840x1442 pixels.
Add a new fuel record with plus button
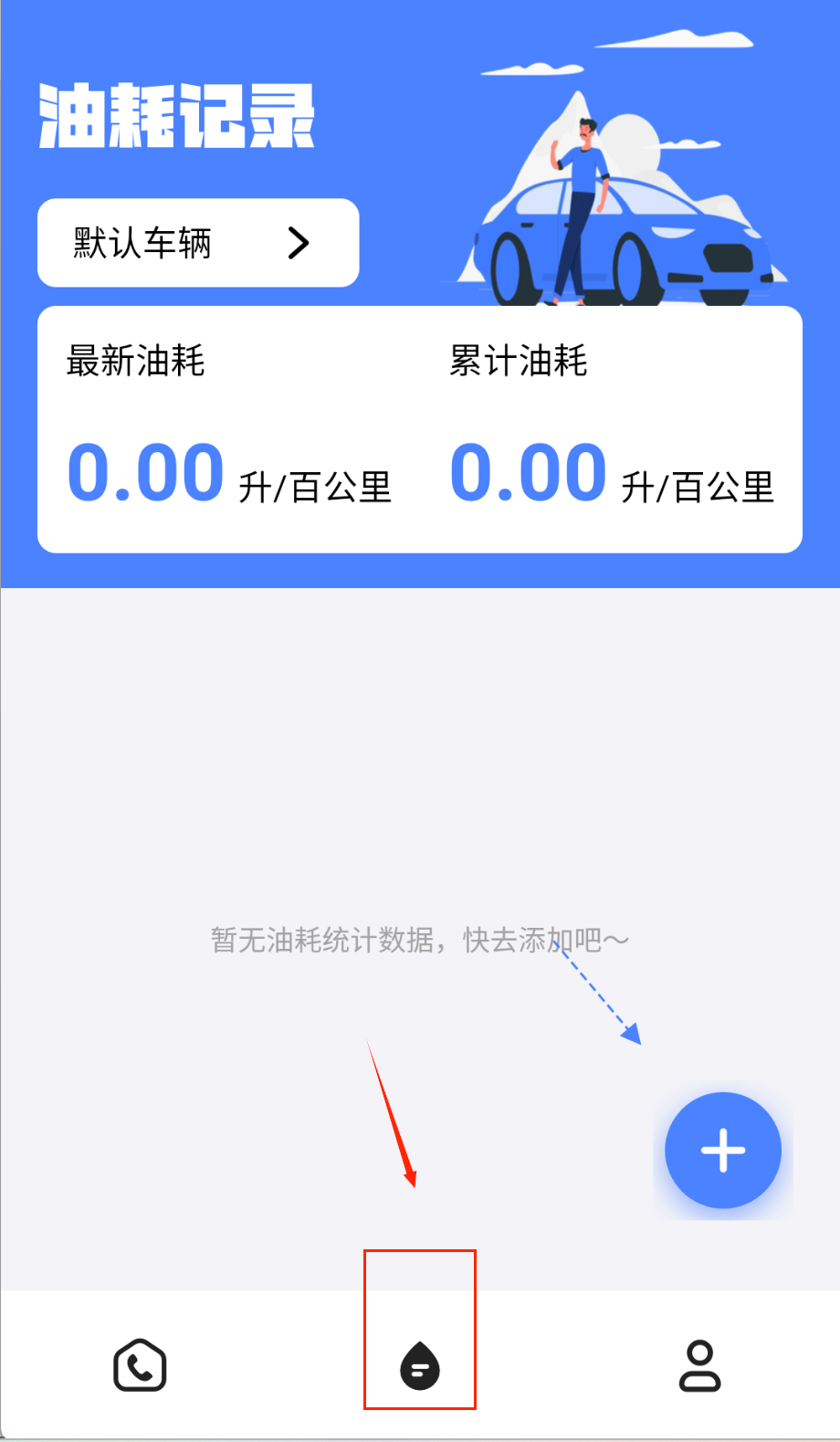[722, 1151]
